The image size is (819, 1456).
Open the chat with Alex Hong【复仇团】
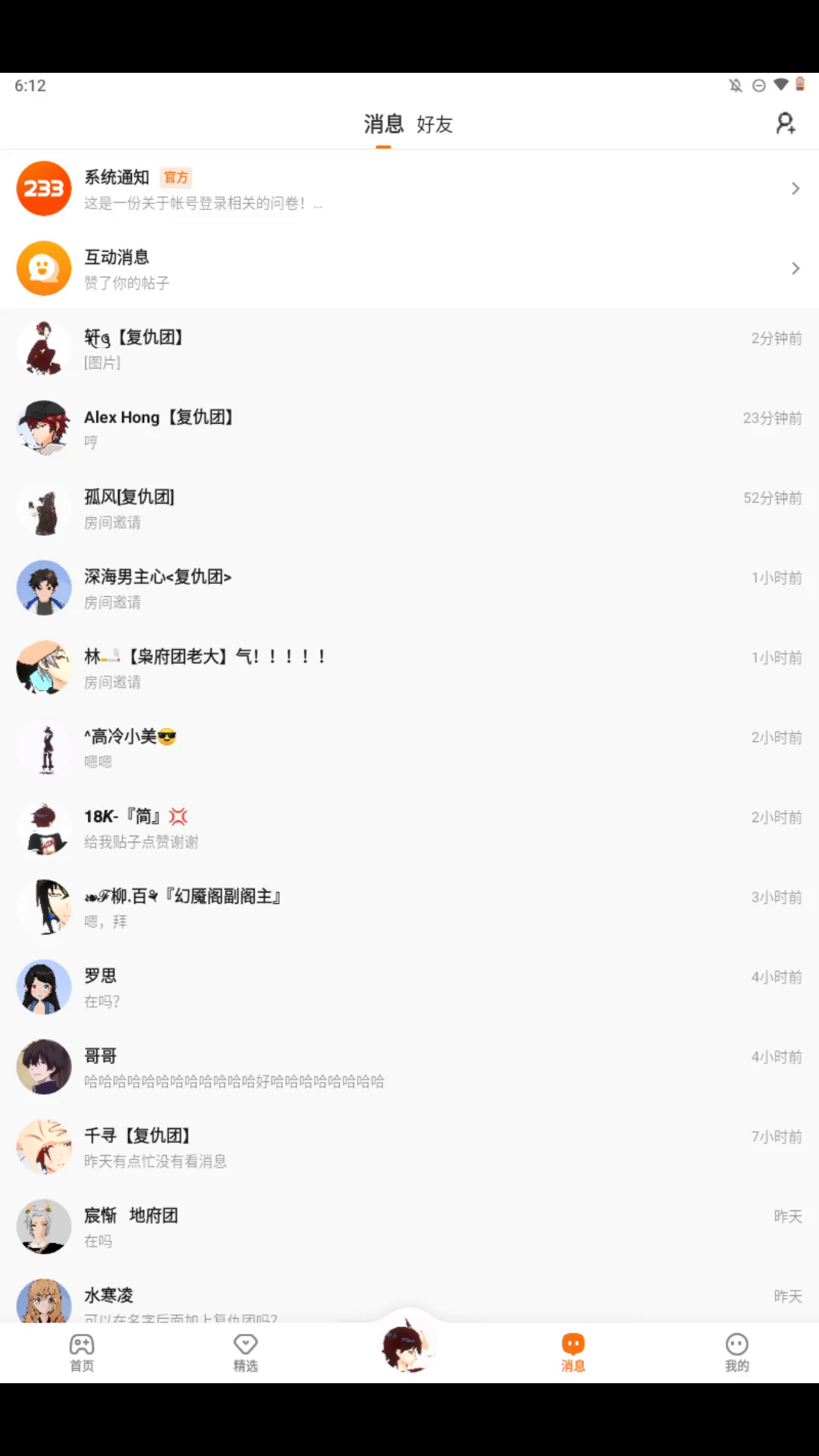point(409,428)
